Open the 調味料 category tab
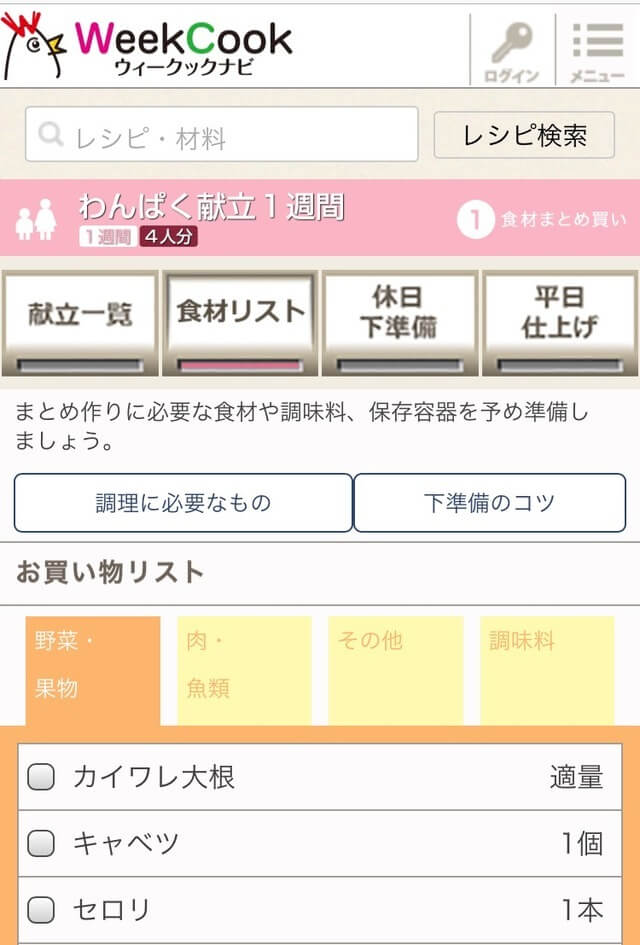Image resolution: width=640 pixels, height=945 pixels. point(547,665)
